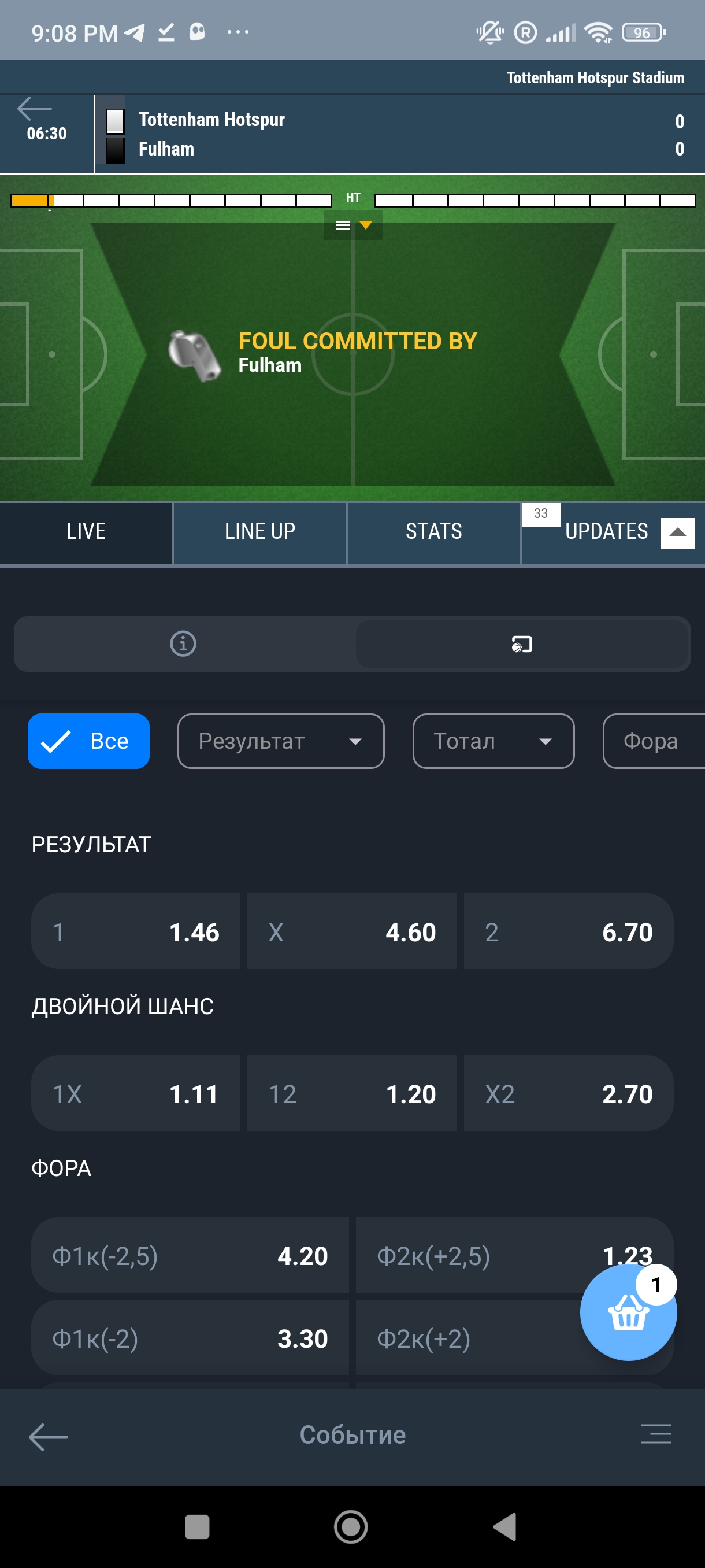Collapse the match tracker with white arrow
The width and height of the screenshot is (705, 1568).
point(677,532)
